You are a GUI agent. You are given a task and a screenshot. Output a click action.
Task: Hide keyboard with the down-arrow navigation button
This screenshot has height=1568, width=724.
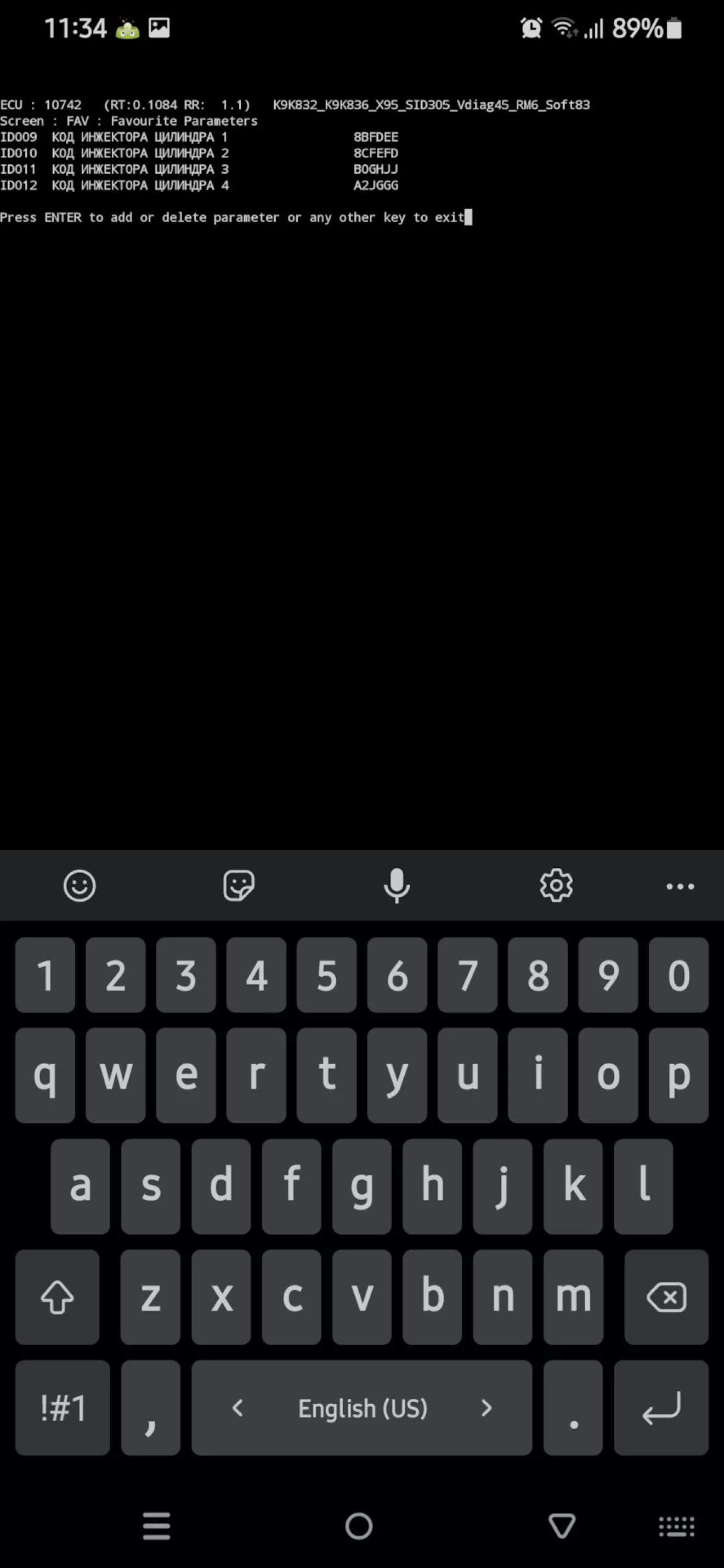[x=562, y=1525]
